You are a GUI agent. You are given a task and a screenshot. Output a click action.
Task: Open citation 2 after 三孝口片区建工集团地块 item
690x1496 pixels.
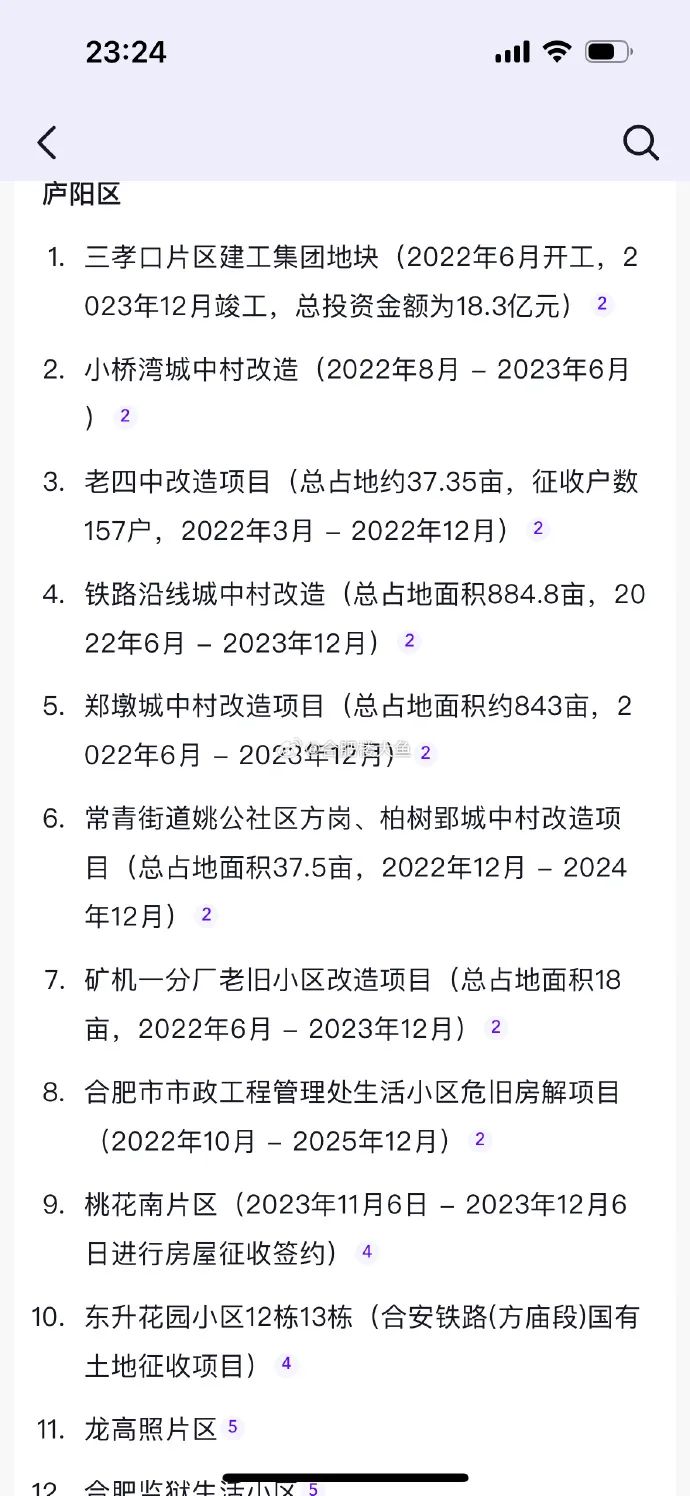[x=602, y=304]
